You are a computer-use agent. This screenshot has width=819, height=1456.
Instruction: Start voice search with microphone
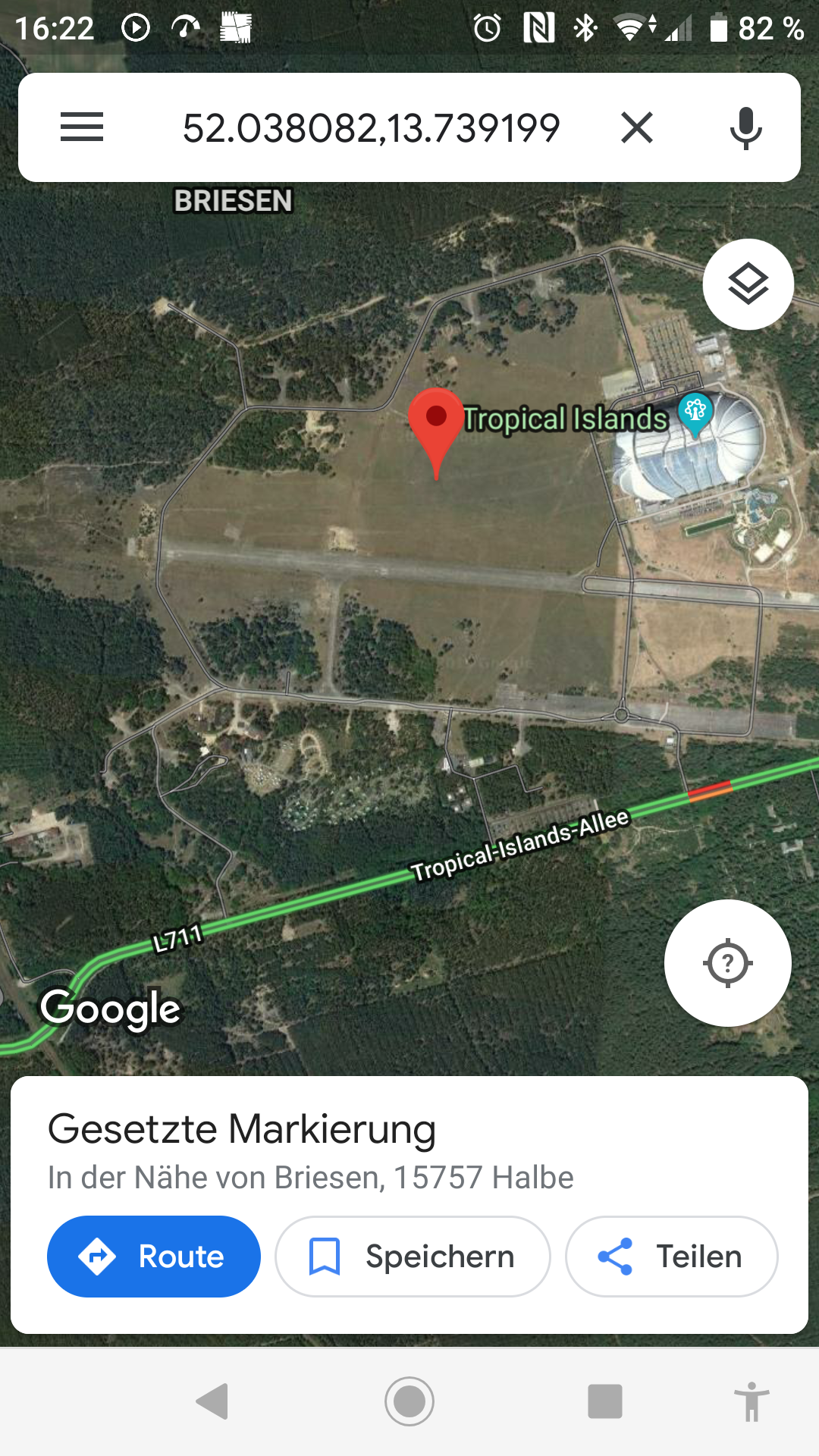point(745,127)
